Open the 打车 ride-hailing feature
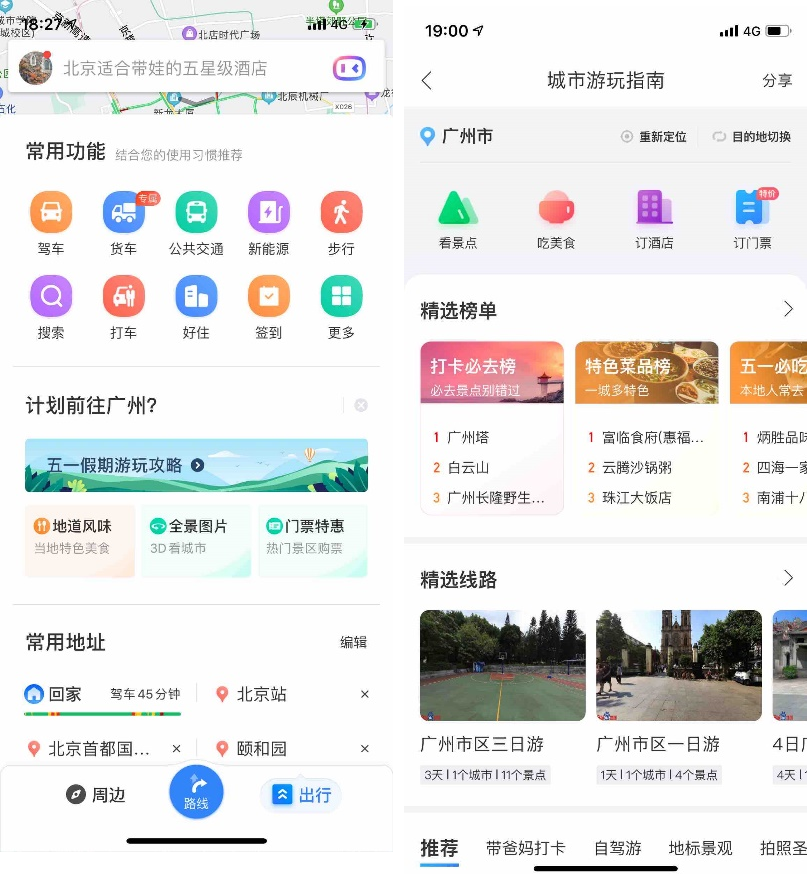807x874 pixels. pyautogui.click(x=123, y=298)
